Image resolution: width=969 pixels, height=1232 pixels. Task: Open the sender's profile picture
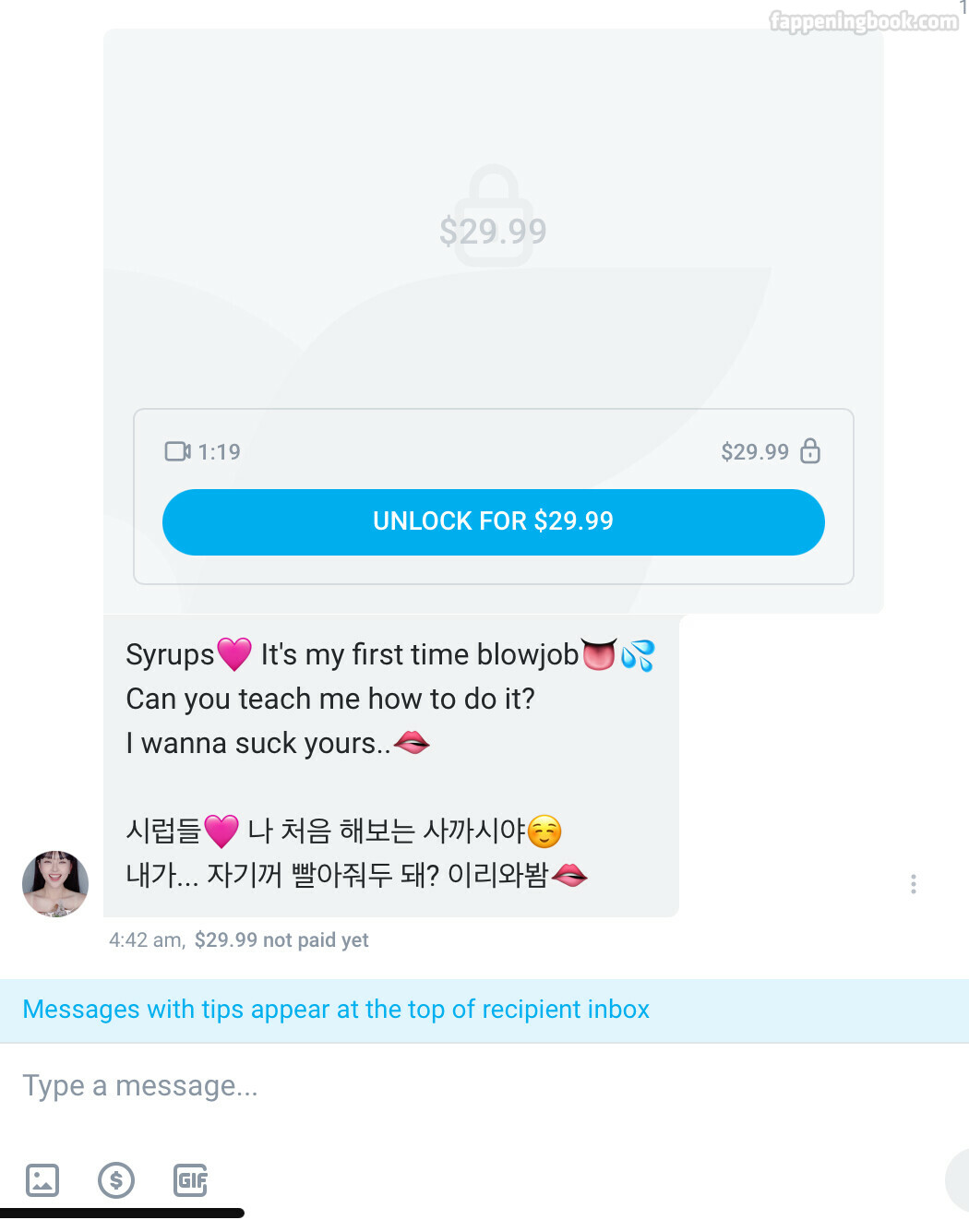(55, 883)
